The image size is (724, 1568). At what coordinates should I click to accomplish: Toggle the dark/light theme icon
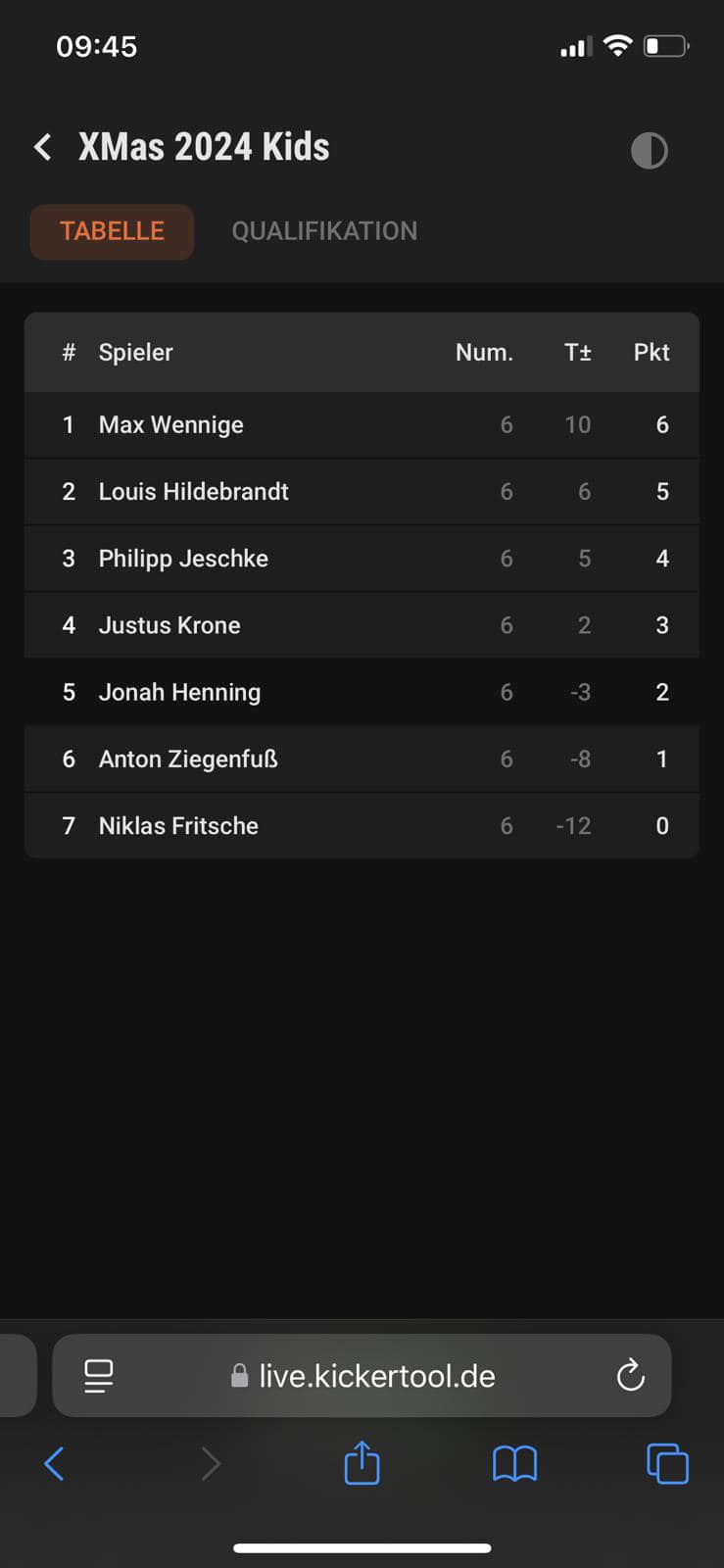coord(649,151)
